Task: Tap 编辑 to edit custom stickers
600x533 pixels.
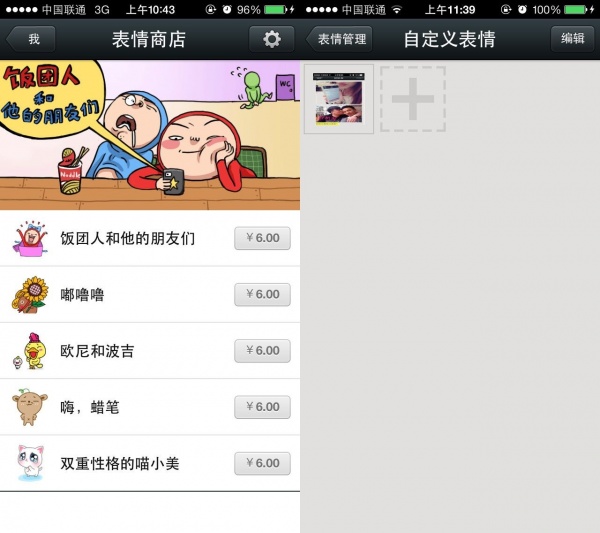Action: click(572, 39)
